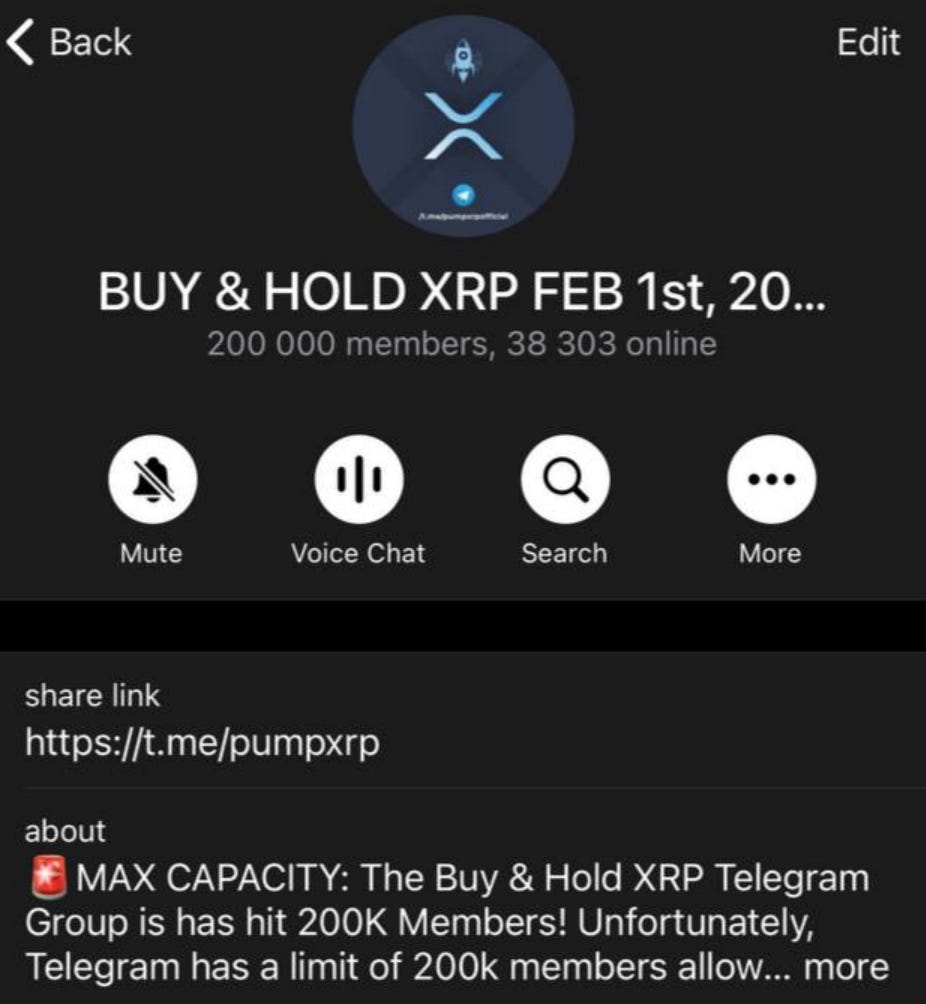
Task: Open the Voice Chat for this group
Action: 359,480
